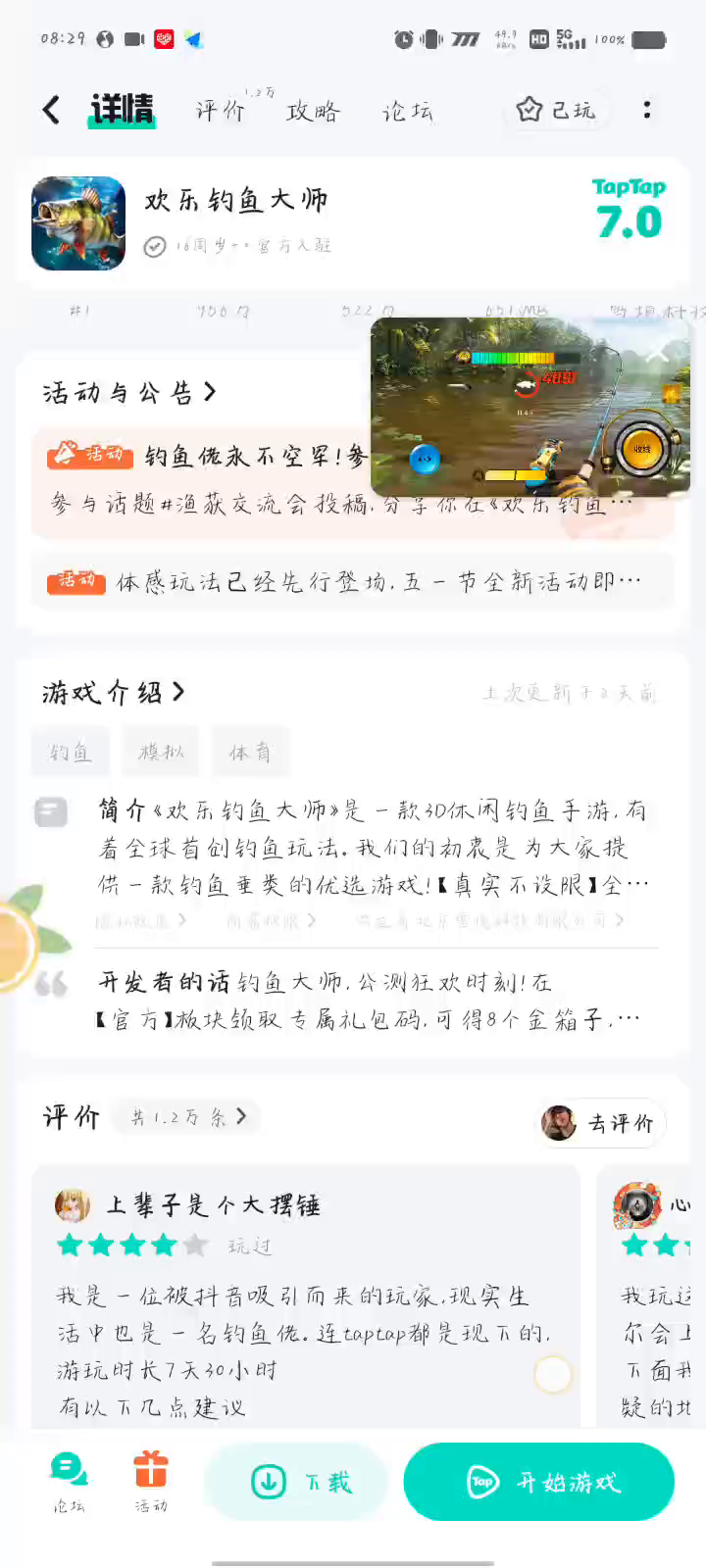
Task: Select the 体育 tag chip
Action: pos(250,752)
